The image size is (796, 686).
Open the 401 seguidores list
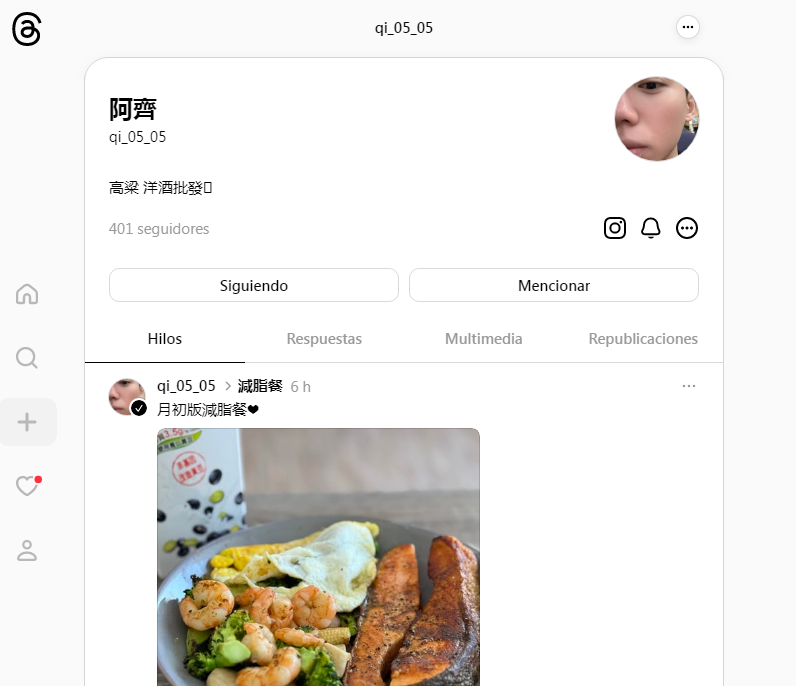(159, 229)
